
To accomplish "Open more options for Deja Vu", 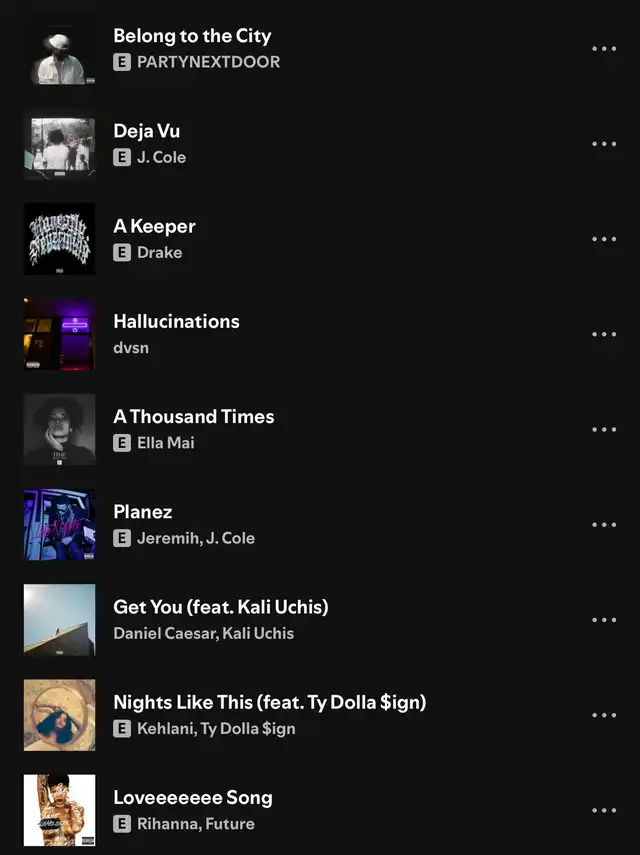I will click(604, 144).
